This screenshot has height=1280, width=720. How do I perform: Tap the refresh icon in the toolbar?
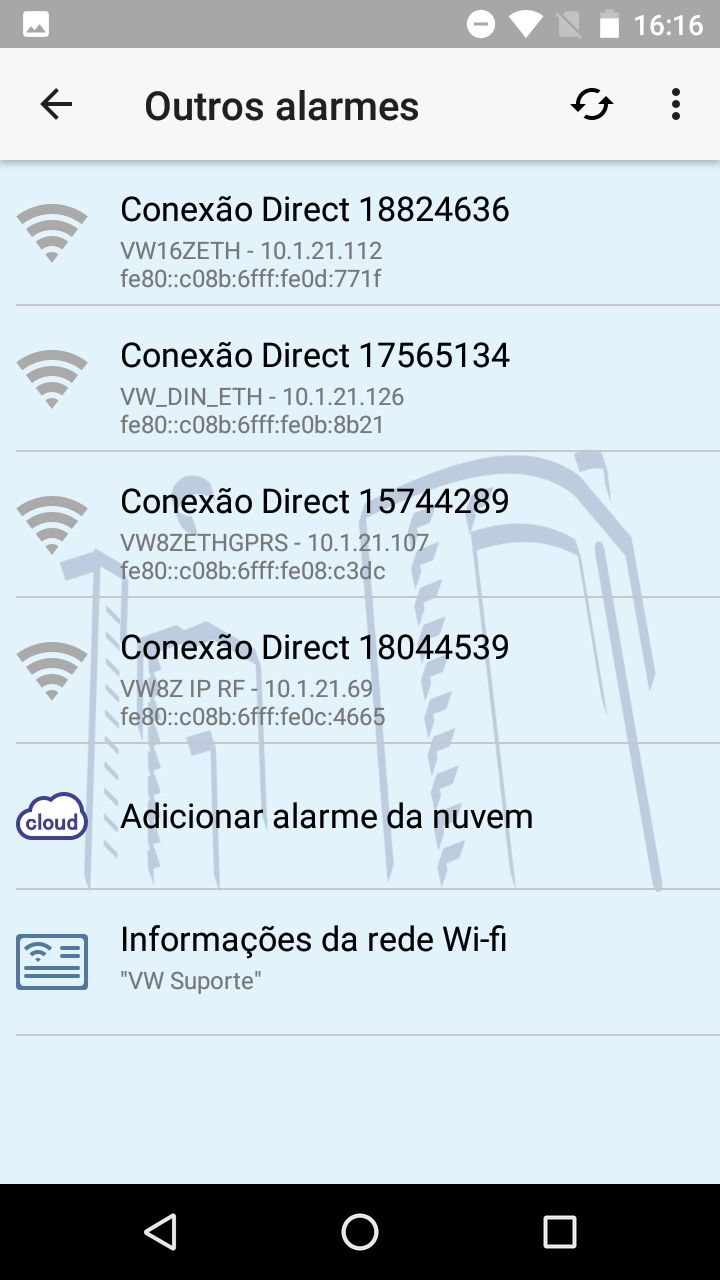click(591, 104)
